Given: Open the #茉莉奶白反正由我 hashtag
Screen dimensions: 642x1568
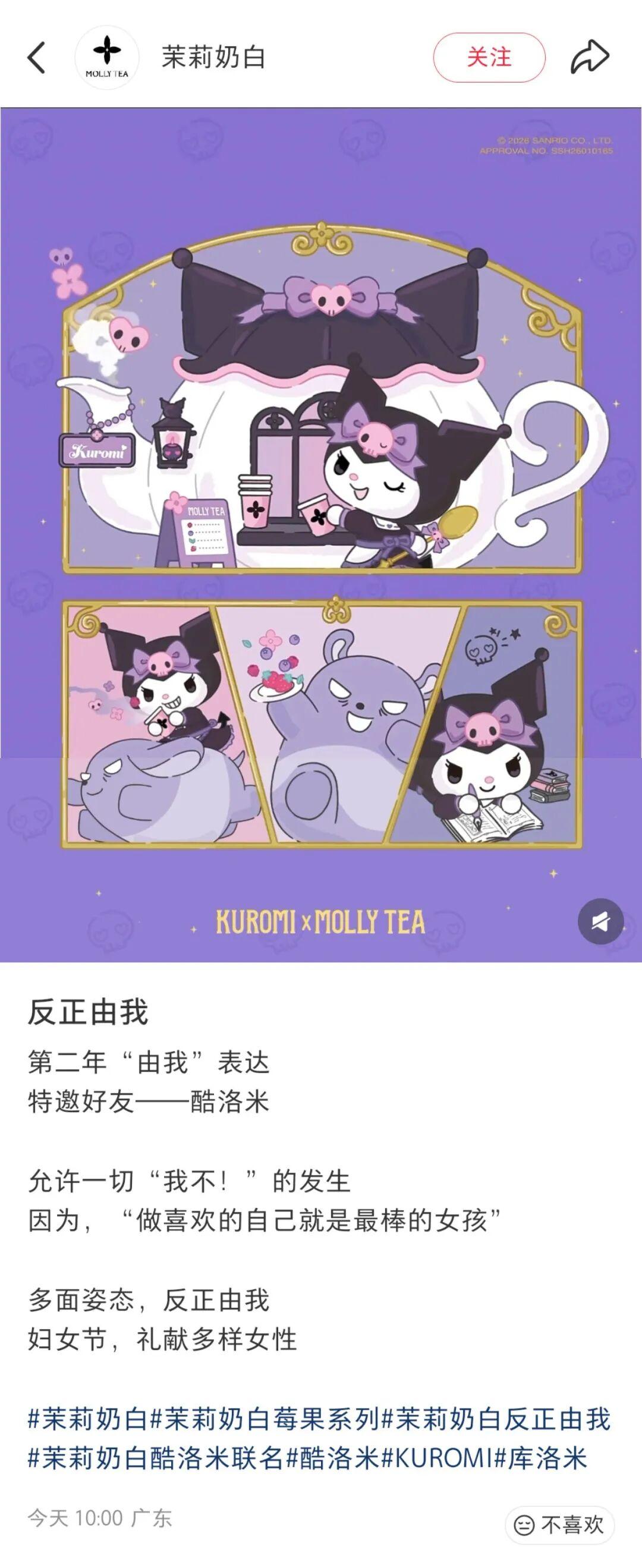Looking at the screenshot, I should [x=495, y=1419].
